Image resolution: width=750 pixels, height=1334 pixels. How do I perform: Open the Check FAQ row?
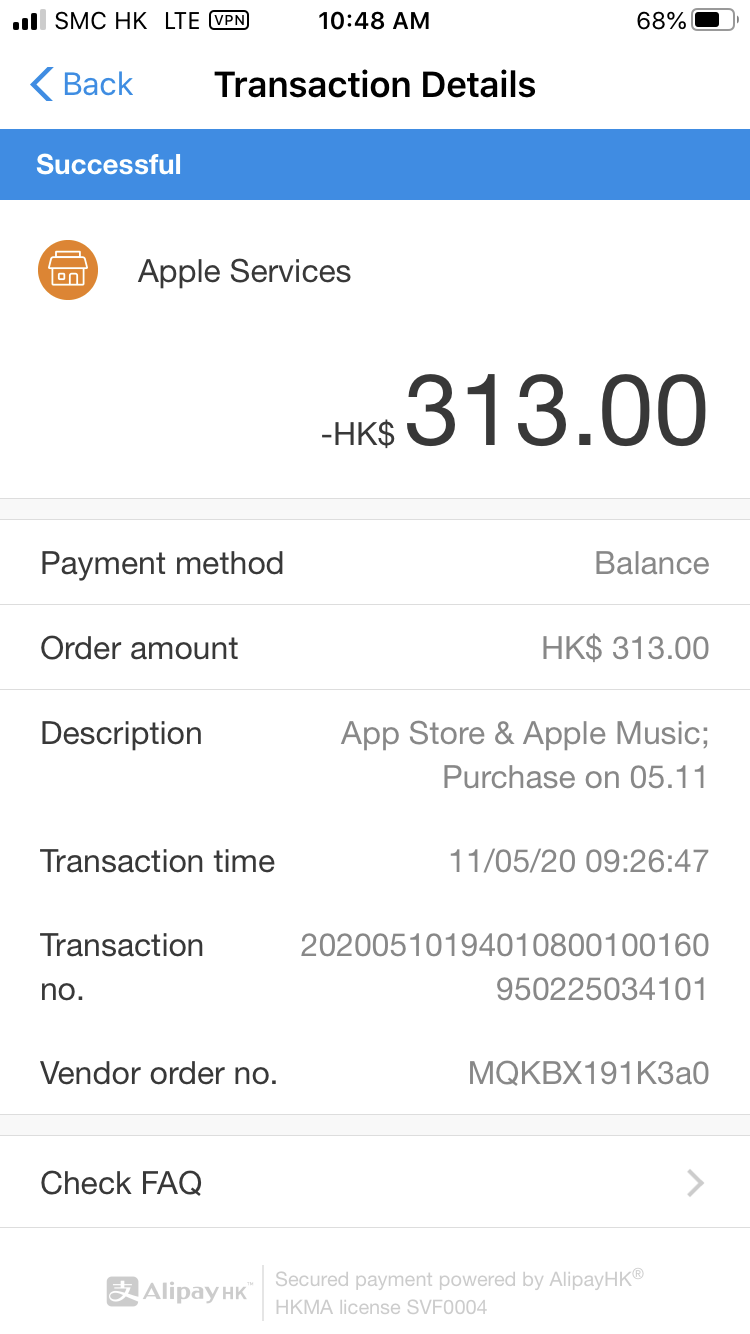pyautogui.click(x=374, y=1183)
